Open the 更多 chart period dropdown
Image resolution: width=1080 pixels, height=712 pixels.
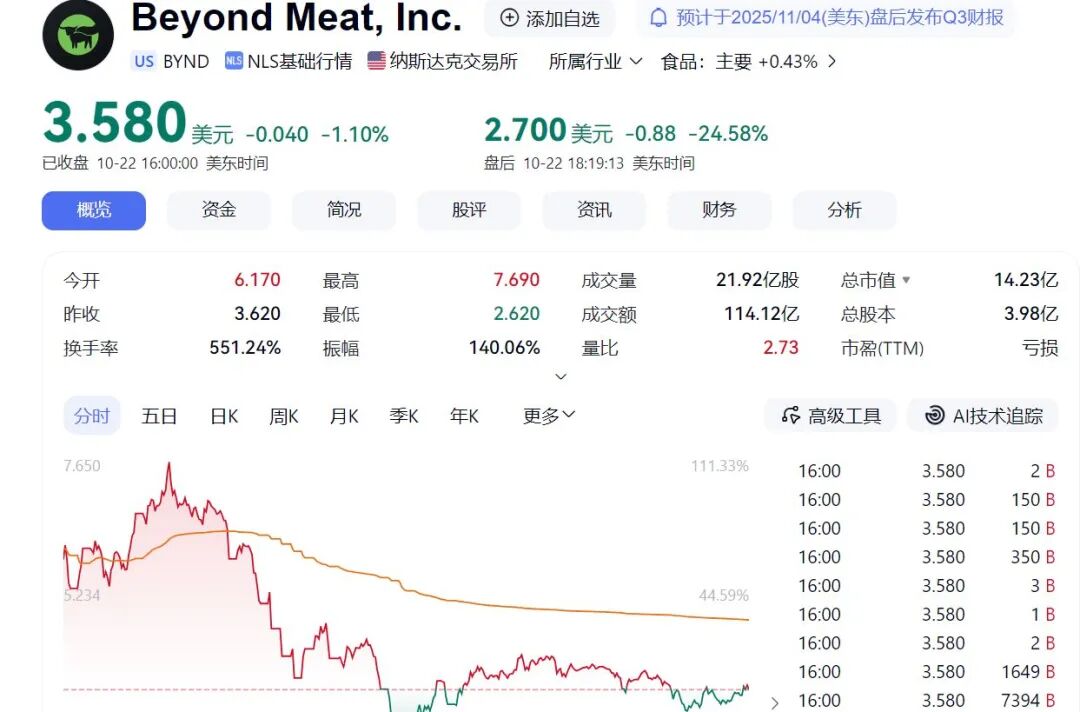(x=549, y=416)
